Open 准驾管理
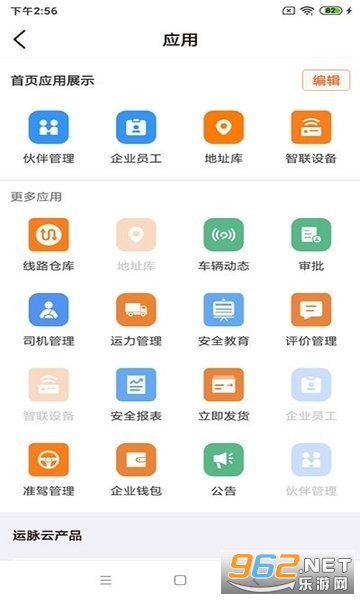The width and height of the screenshot is (360, 600). [49, 470]
